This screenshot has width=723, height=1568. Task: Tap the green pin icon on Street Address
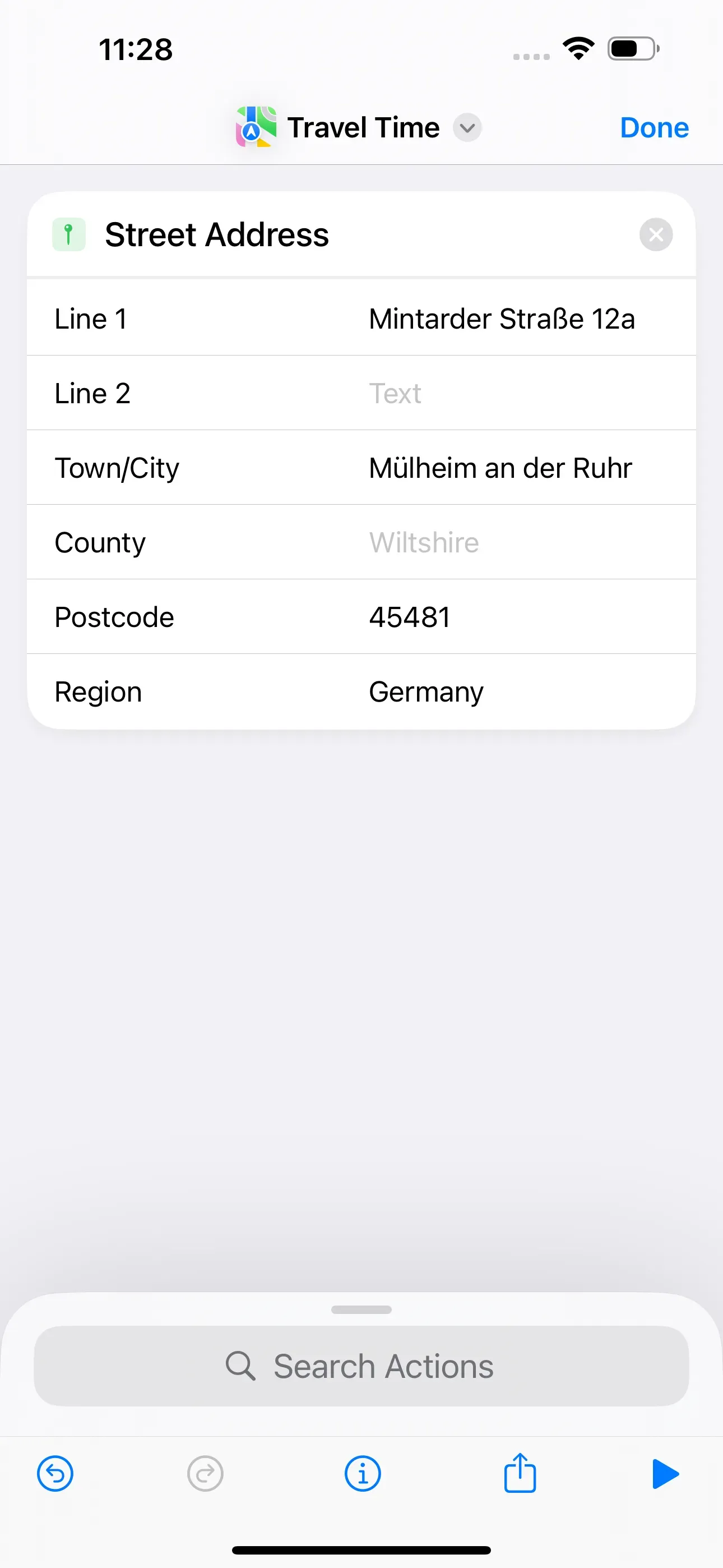click(69, 234)
